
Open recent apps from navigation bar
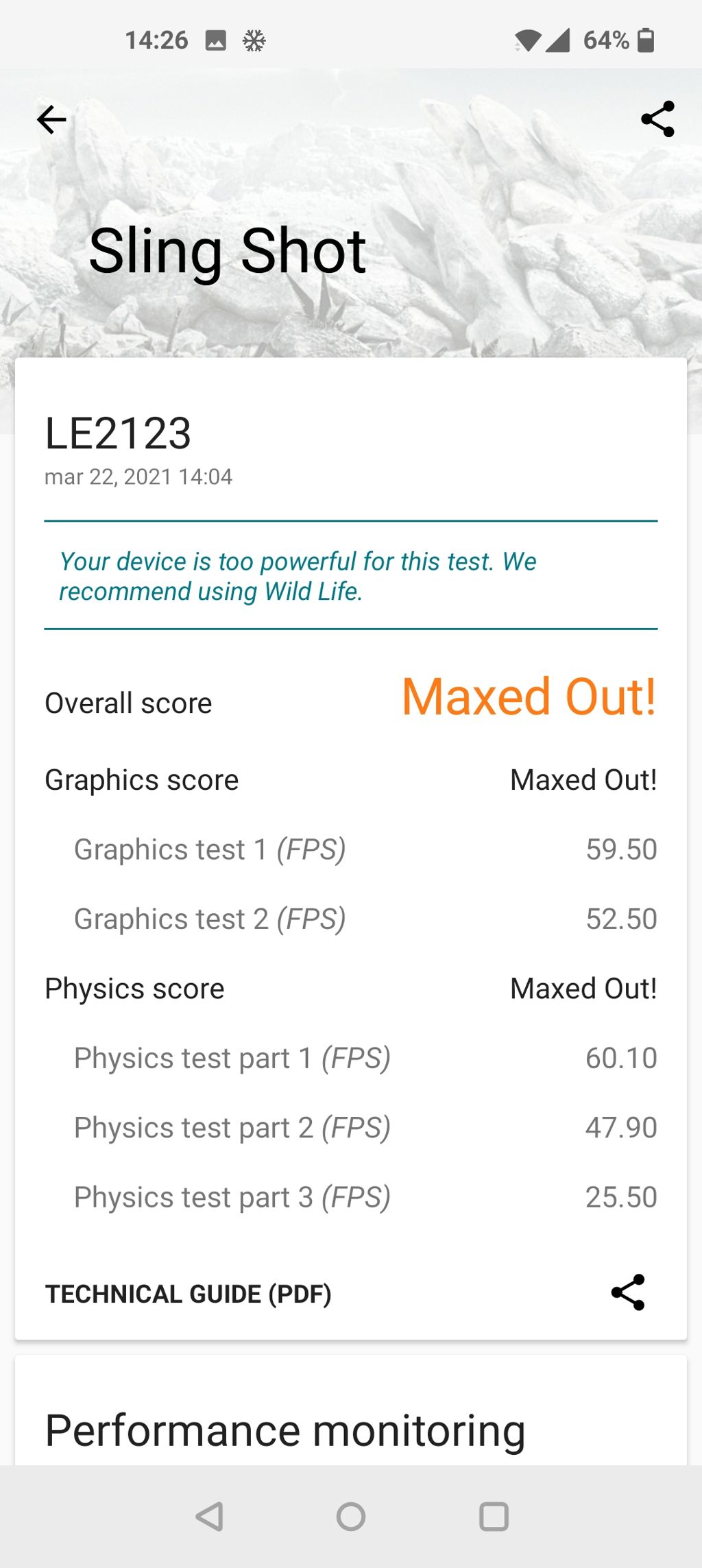494,1517
